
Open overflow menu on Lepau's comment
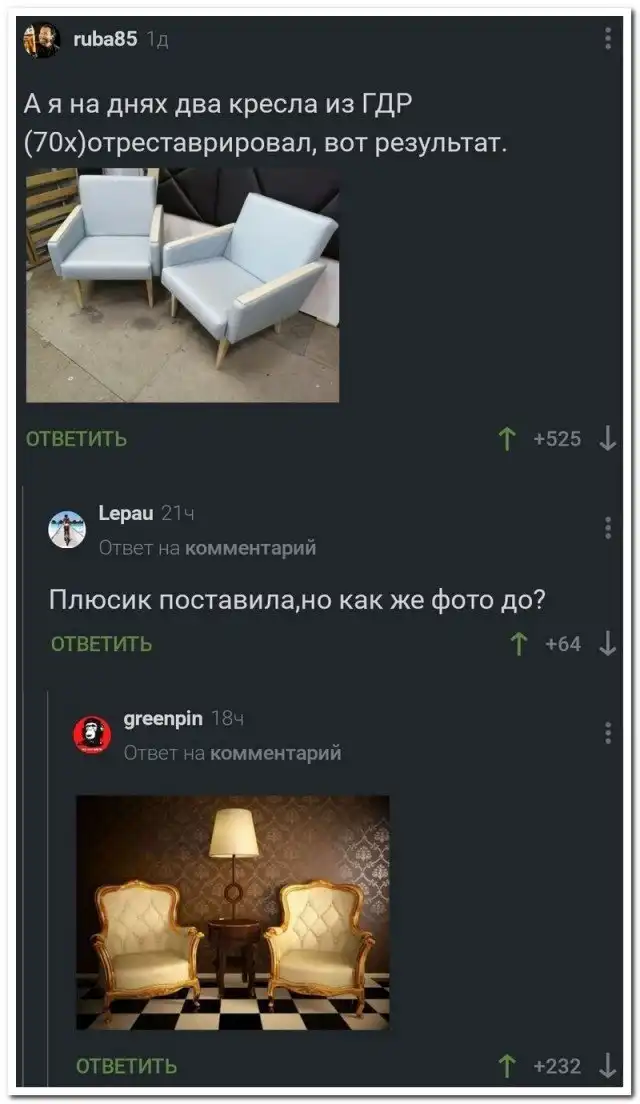click(x=608, y=527)
